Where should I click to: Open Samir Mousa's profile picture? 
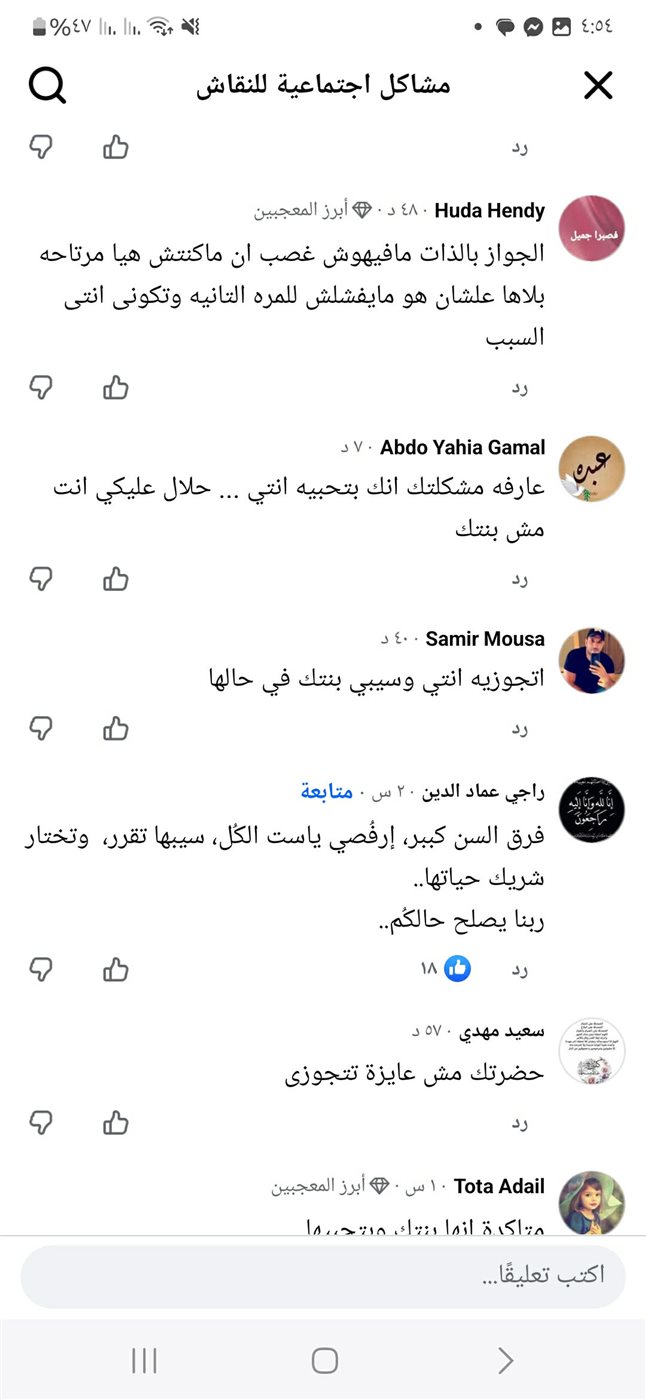point(591,661)
